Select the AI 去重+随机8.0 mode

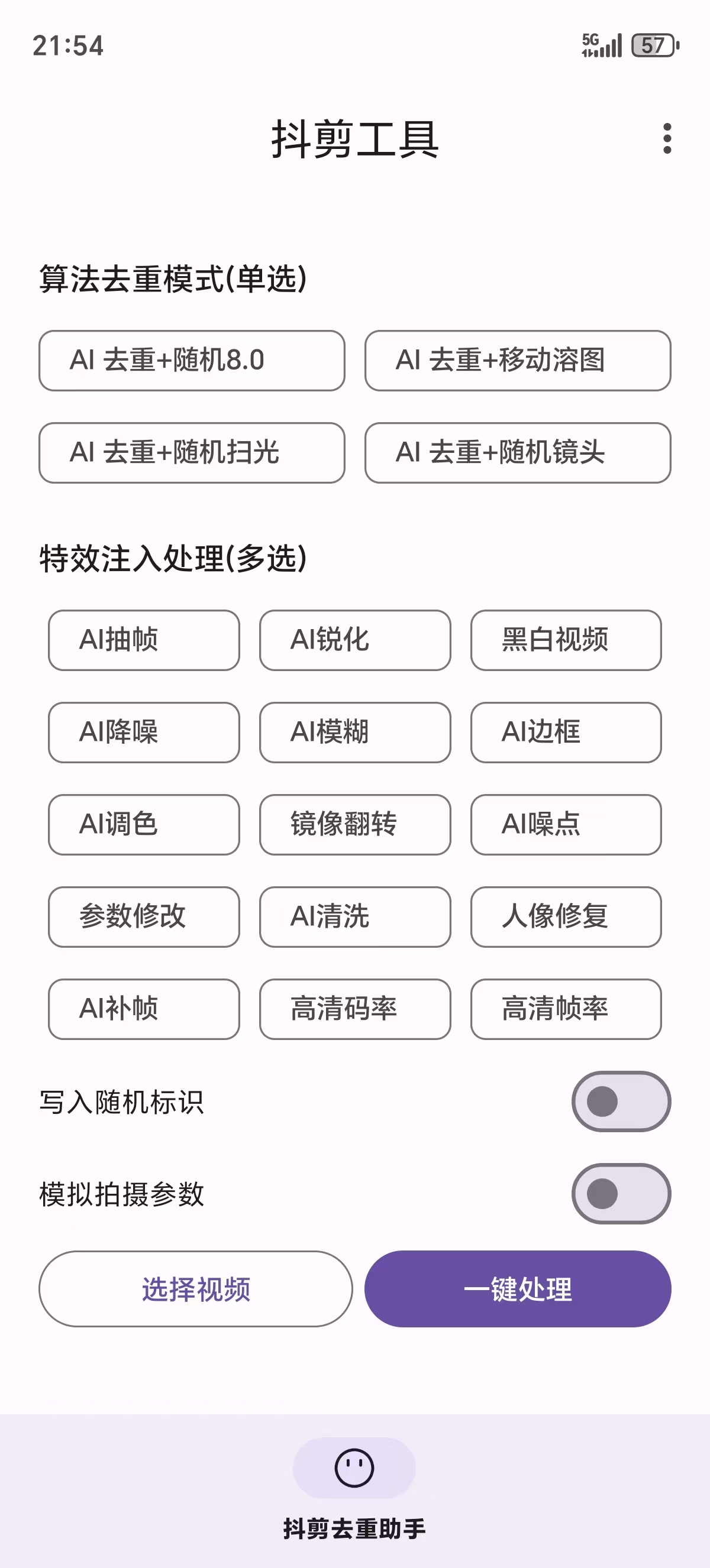192,360
